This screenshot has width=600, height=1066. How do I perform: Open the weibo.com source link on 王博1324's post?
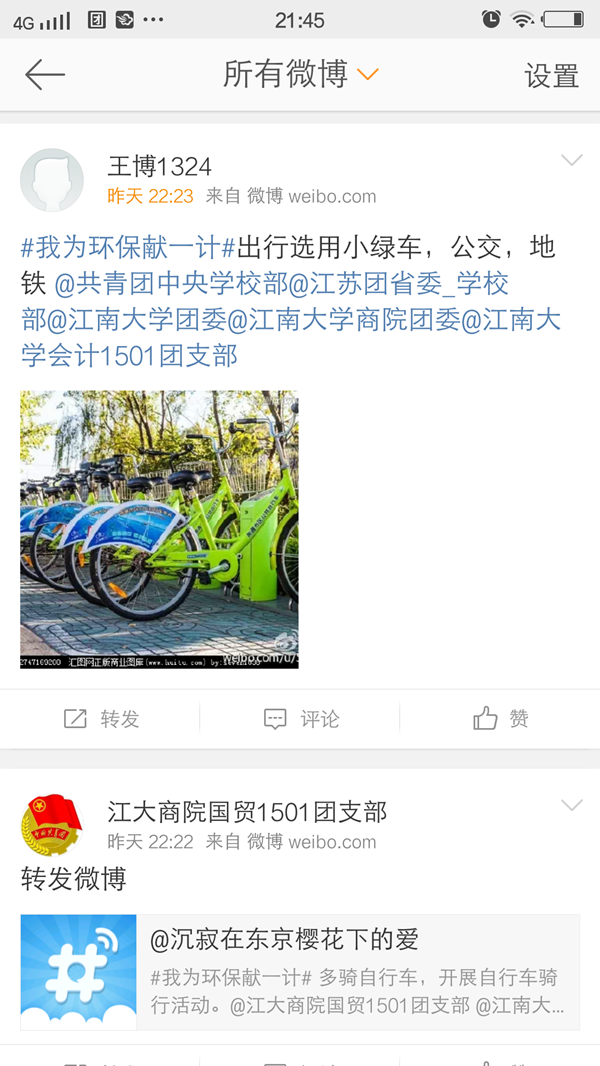(x=332, y=196)
